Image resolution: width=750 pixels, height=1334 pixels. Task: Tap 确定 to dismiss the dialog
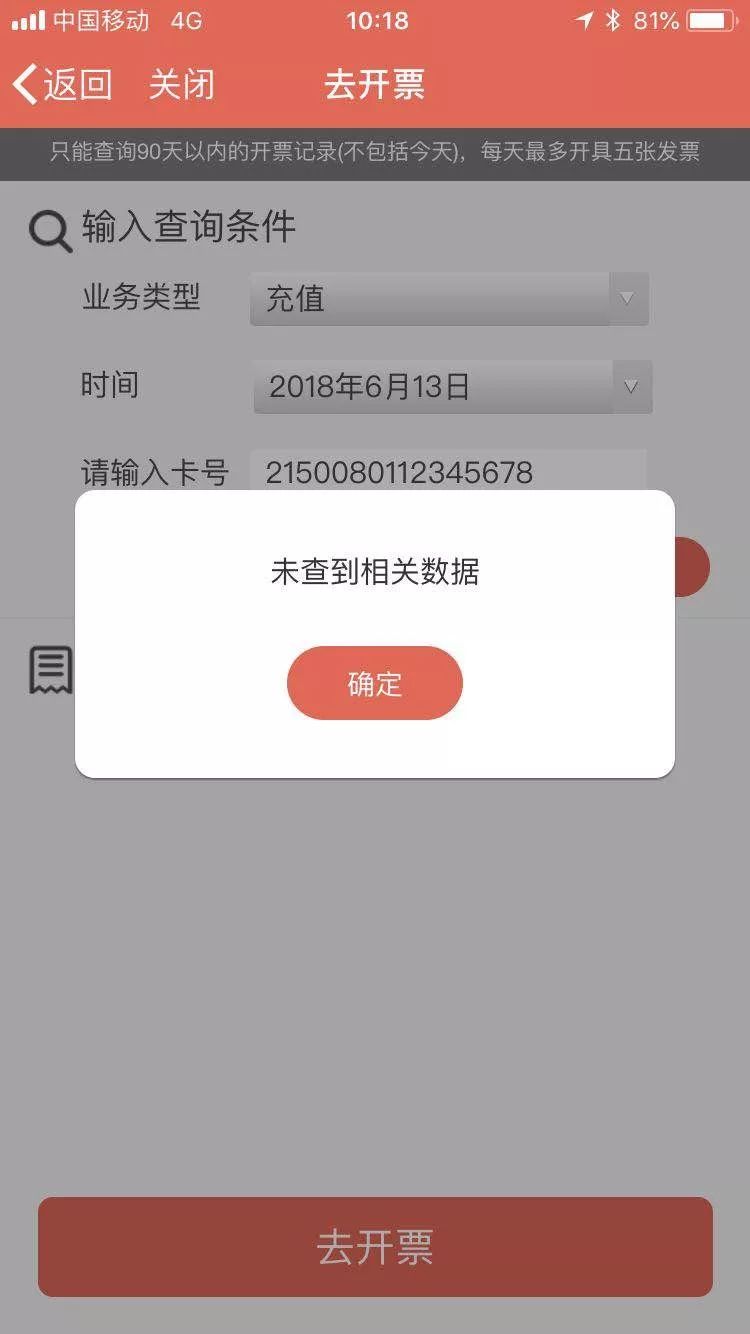click(375, 683)
